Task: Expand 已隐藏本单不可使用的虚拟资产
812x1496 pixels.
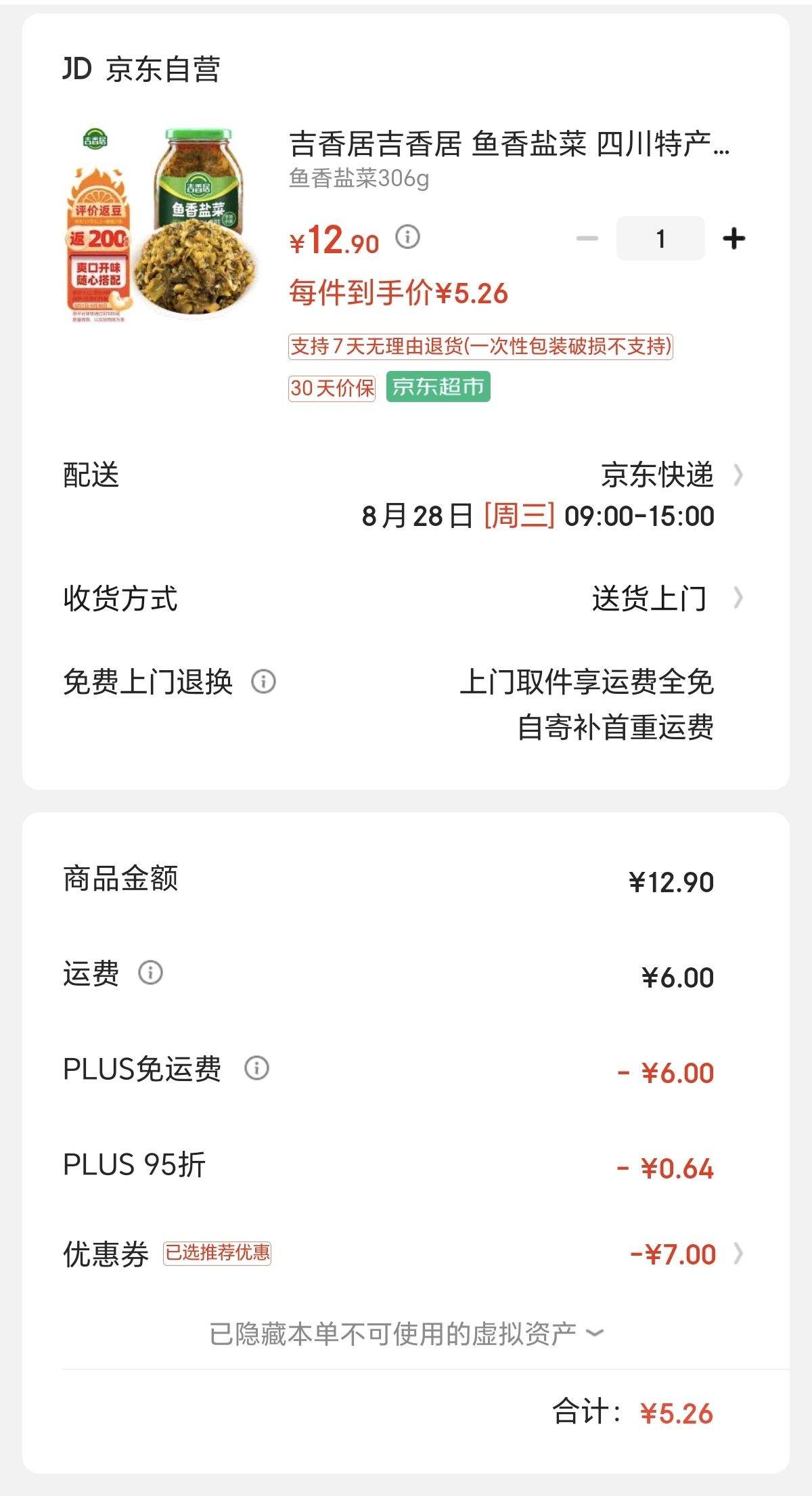Action: coord(406,1334)
